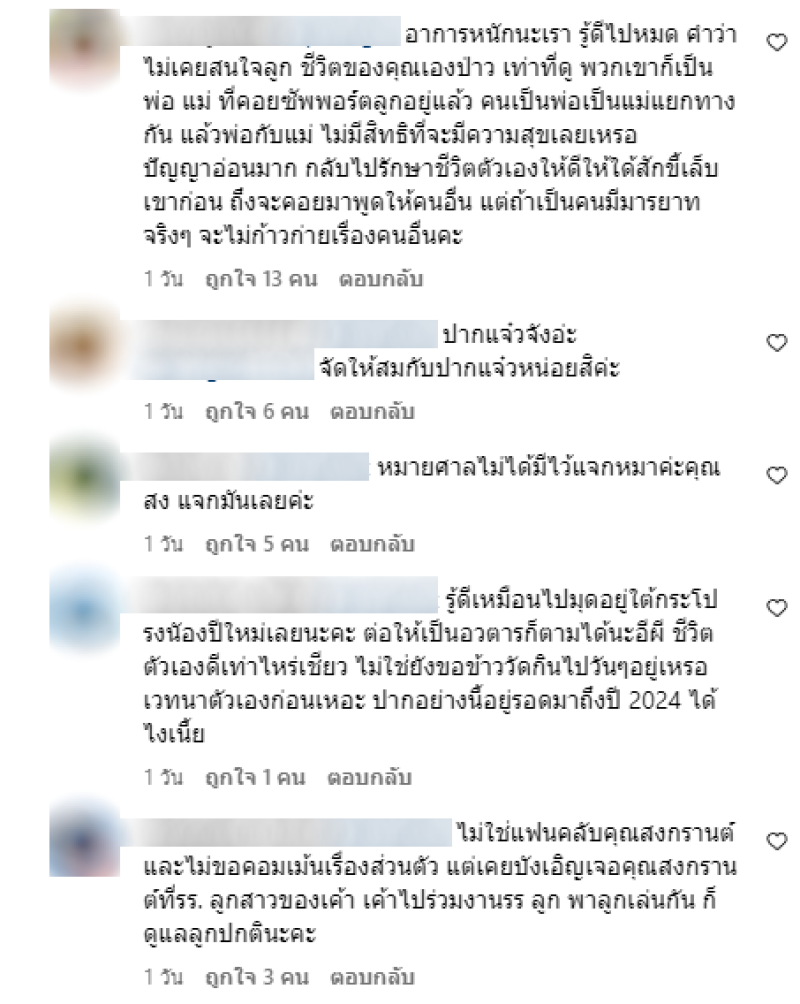Viewport: 800px width, 1004px height.
Task: Like the comment starting with อาการหนักนะเรา
Action: [775, 42]
